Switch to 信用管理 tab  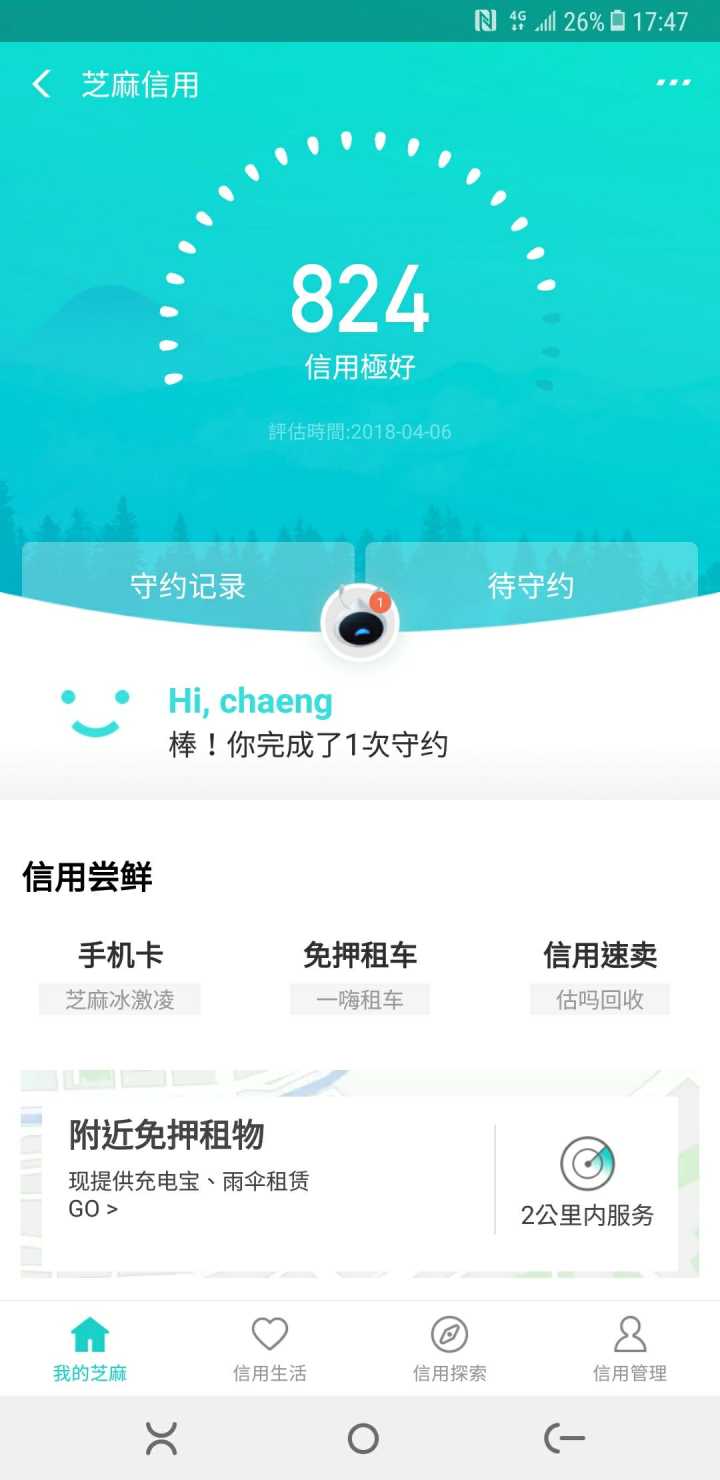click(x=630, y=1348)
